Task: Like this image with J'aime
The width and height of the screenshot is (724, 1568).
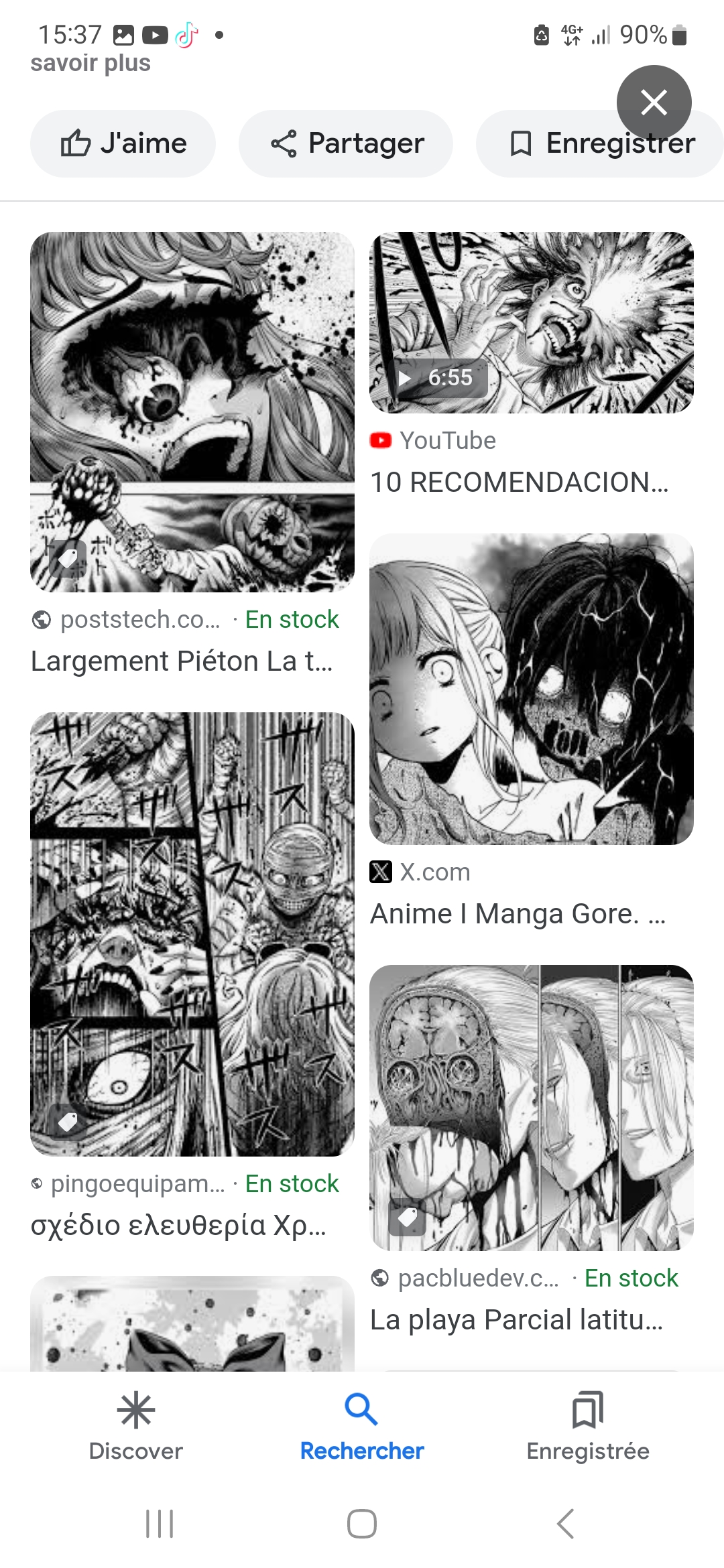Action: [x=123, y=143]
